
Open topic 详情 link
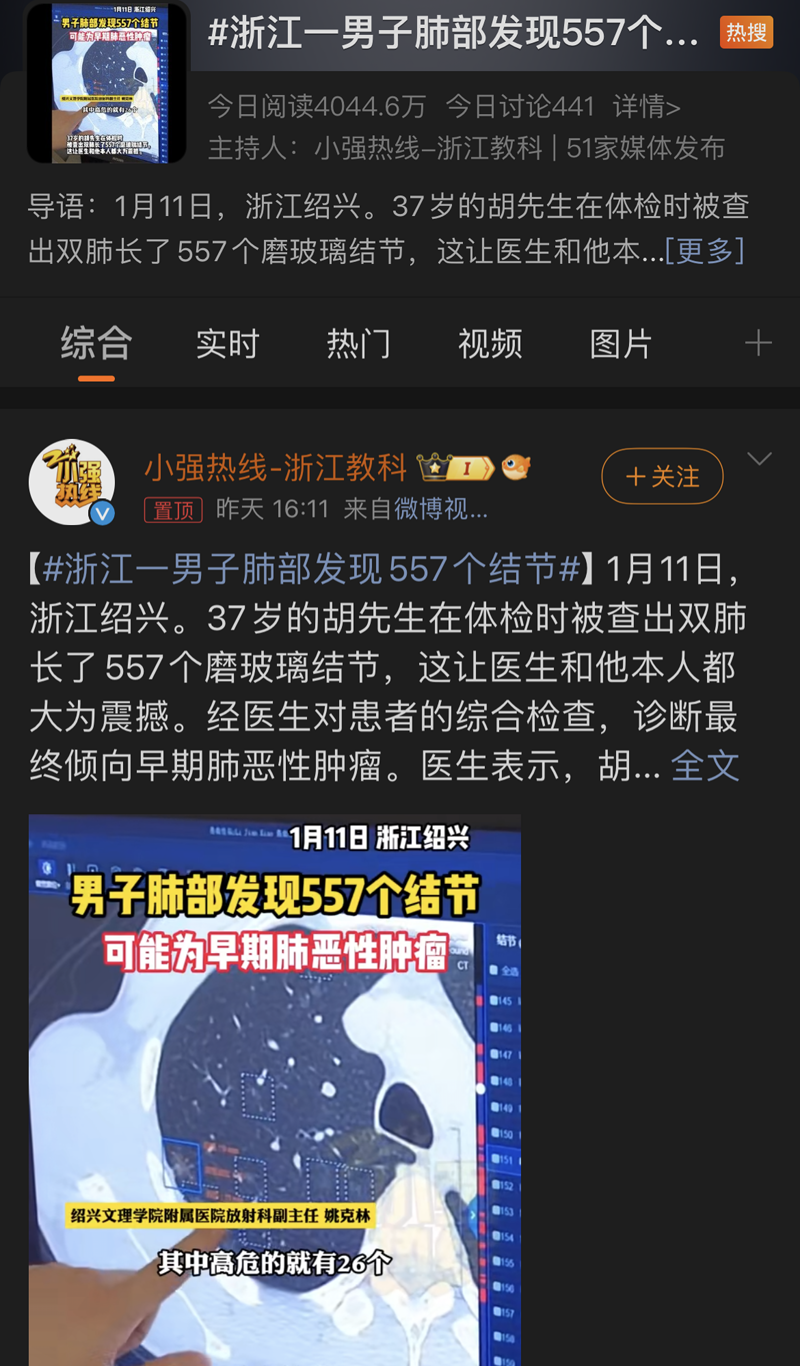[646, 106]
